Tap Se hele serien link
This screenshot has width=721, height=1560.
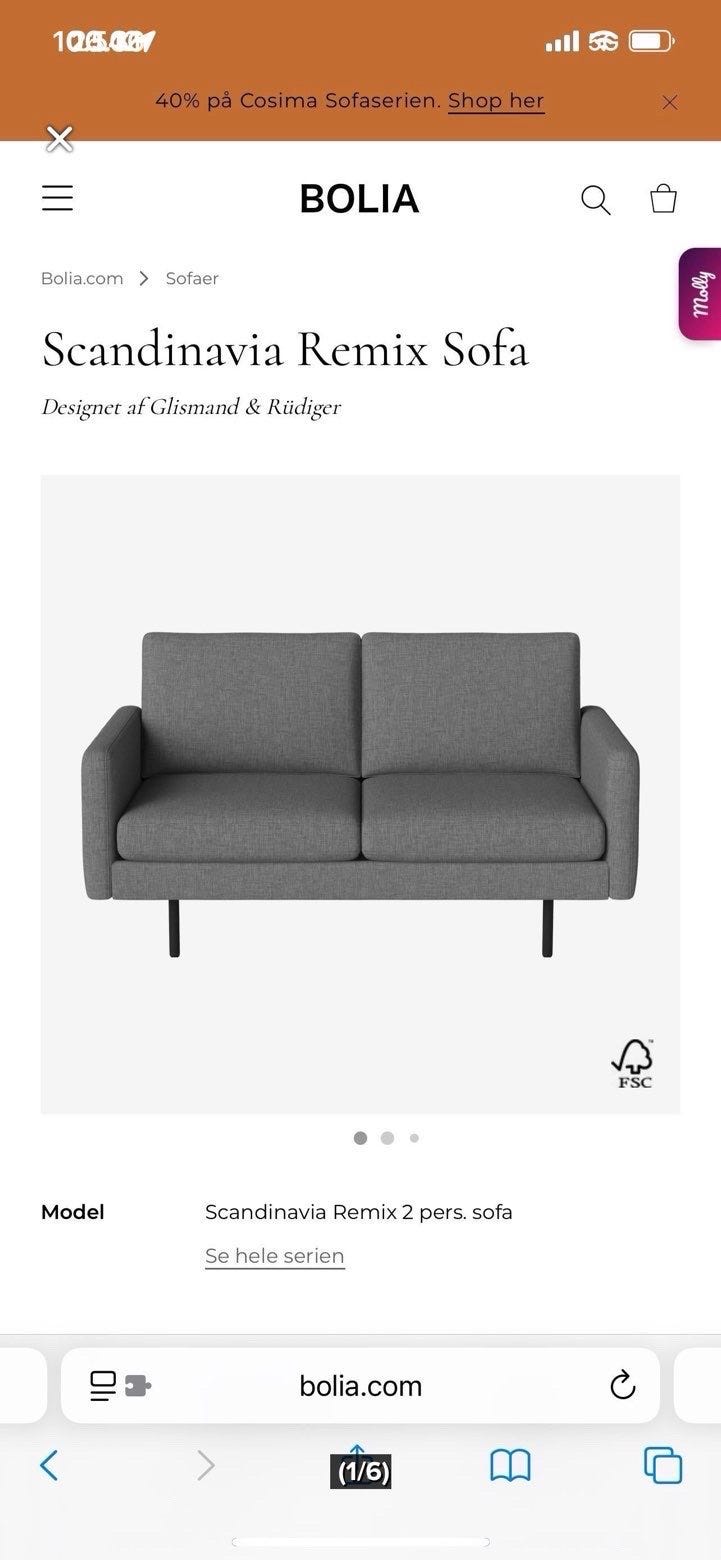click(x=275, y=1256)
